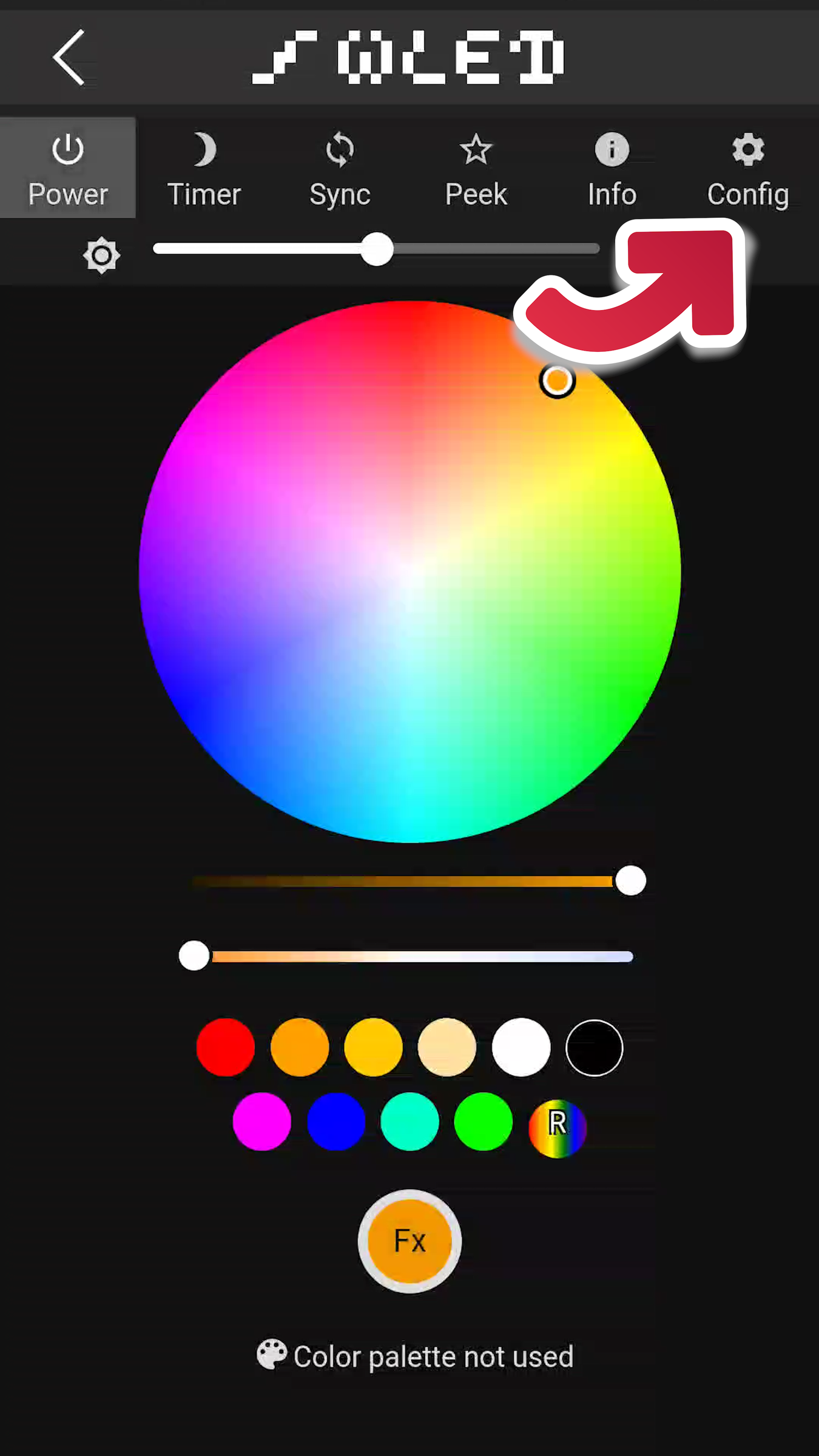This screenshot has width=819, height=1456.
Task: Toggle the Power button
Action: point(67,168)
